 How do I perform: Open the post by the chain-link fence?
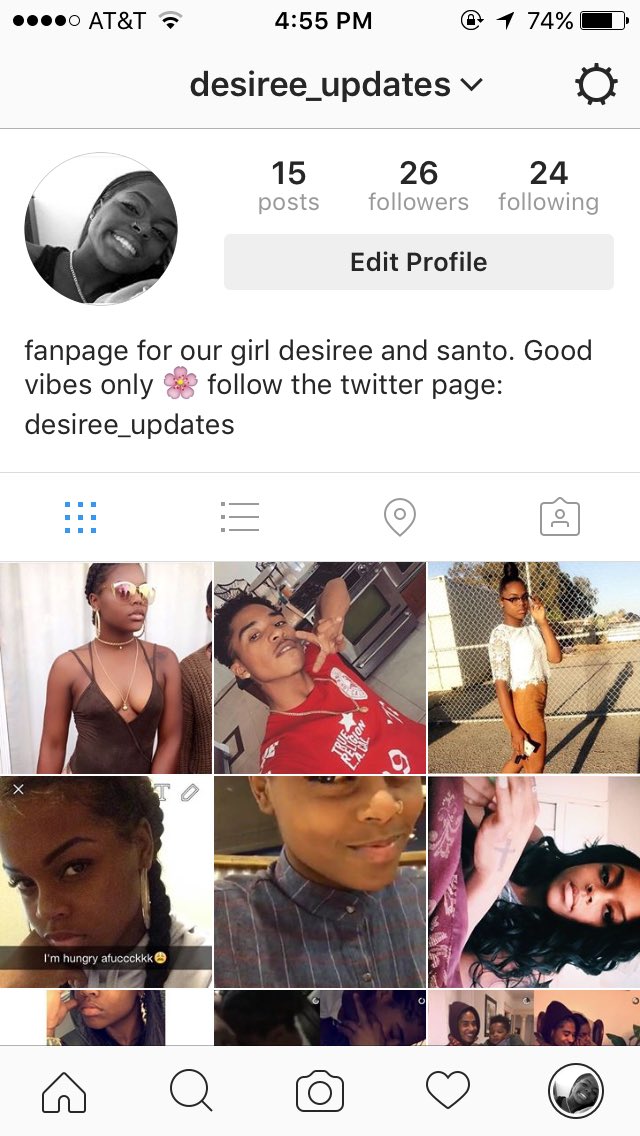click(x=534, y=667)
